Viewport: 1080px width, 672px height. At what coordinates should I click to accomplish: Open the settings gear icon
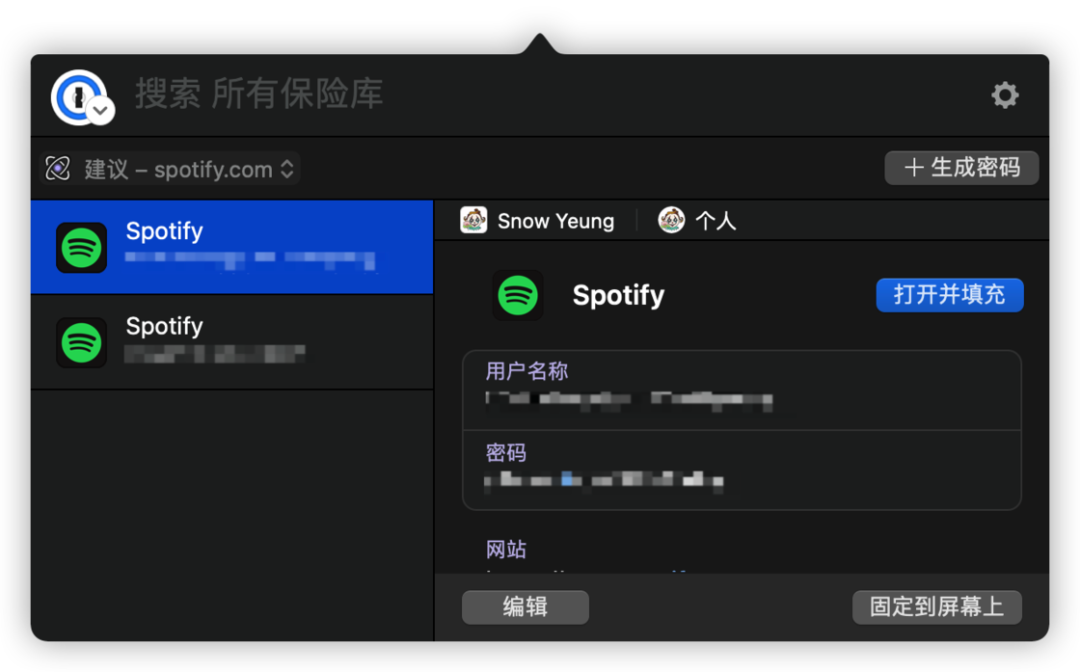[1004, 95]
